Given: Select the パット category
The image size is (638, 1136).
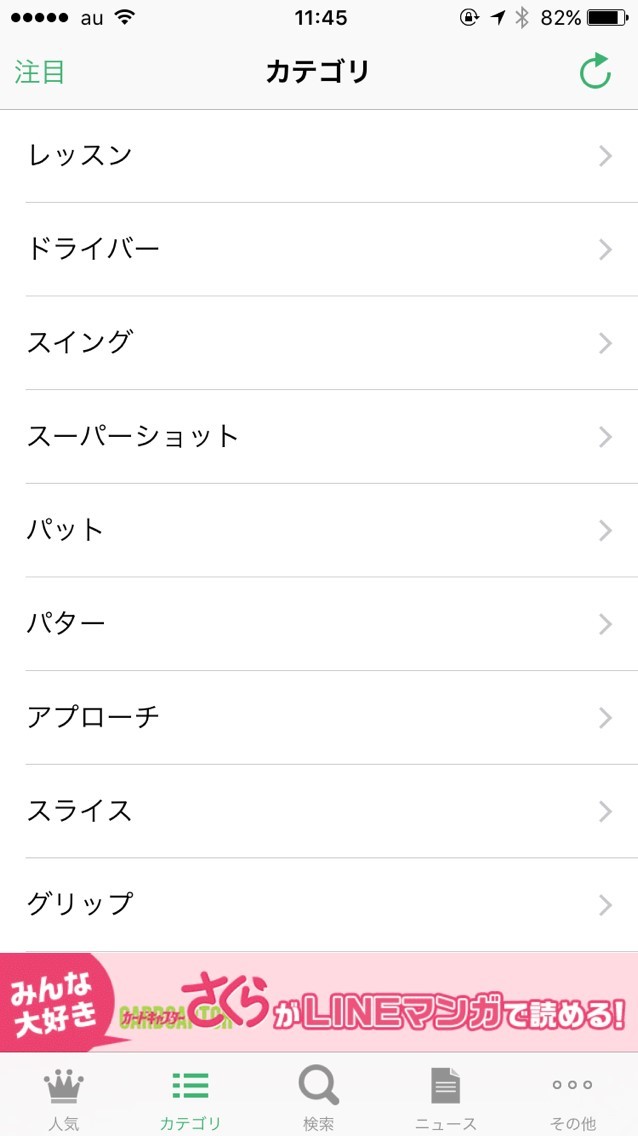Looking at the screenshot, I should [319, 530].
